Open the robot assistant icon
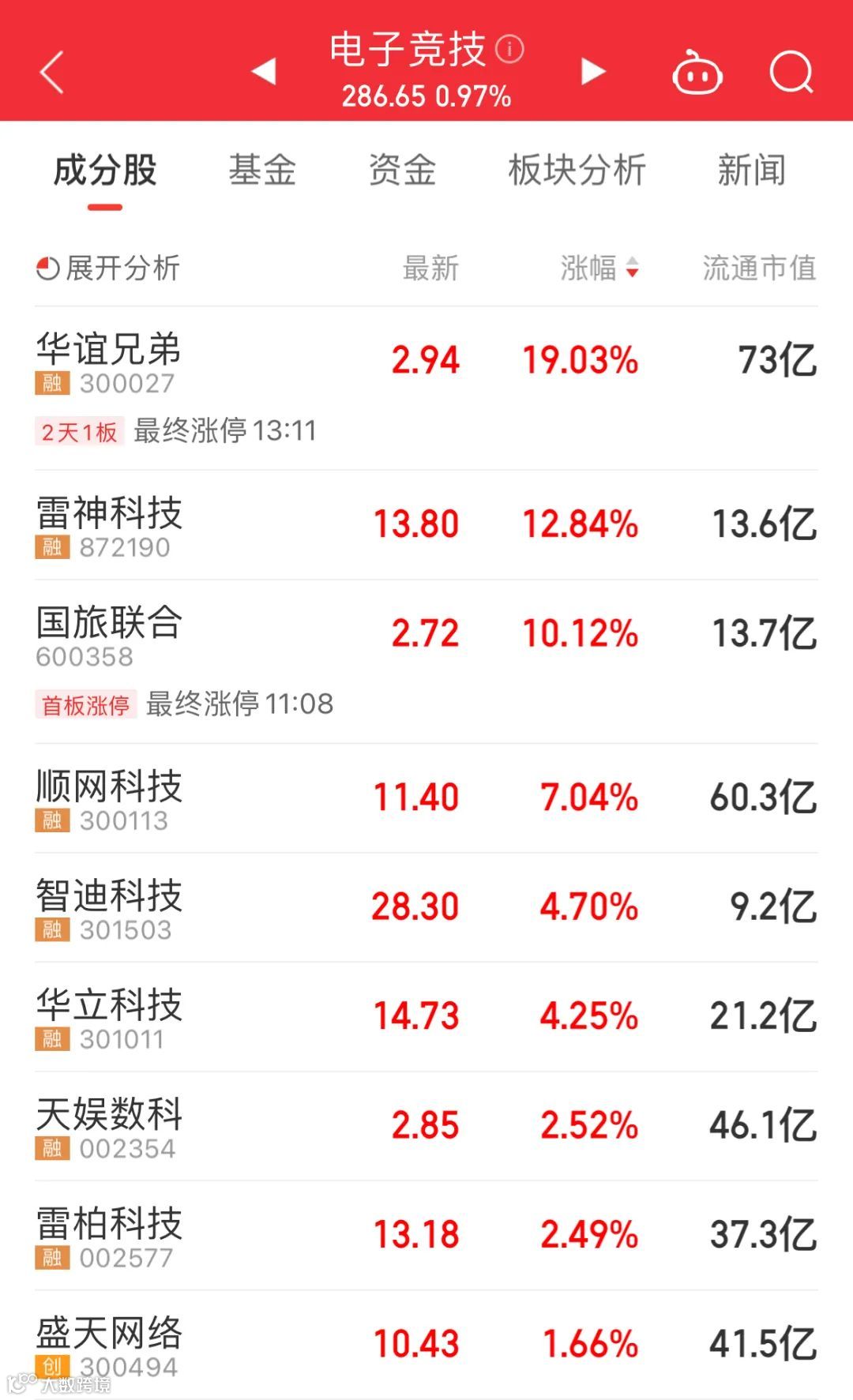853x1400 pixels. click(697, 73)
